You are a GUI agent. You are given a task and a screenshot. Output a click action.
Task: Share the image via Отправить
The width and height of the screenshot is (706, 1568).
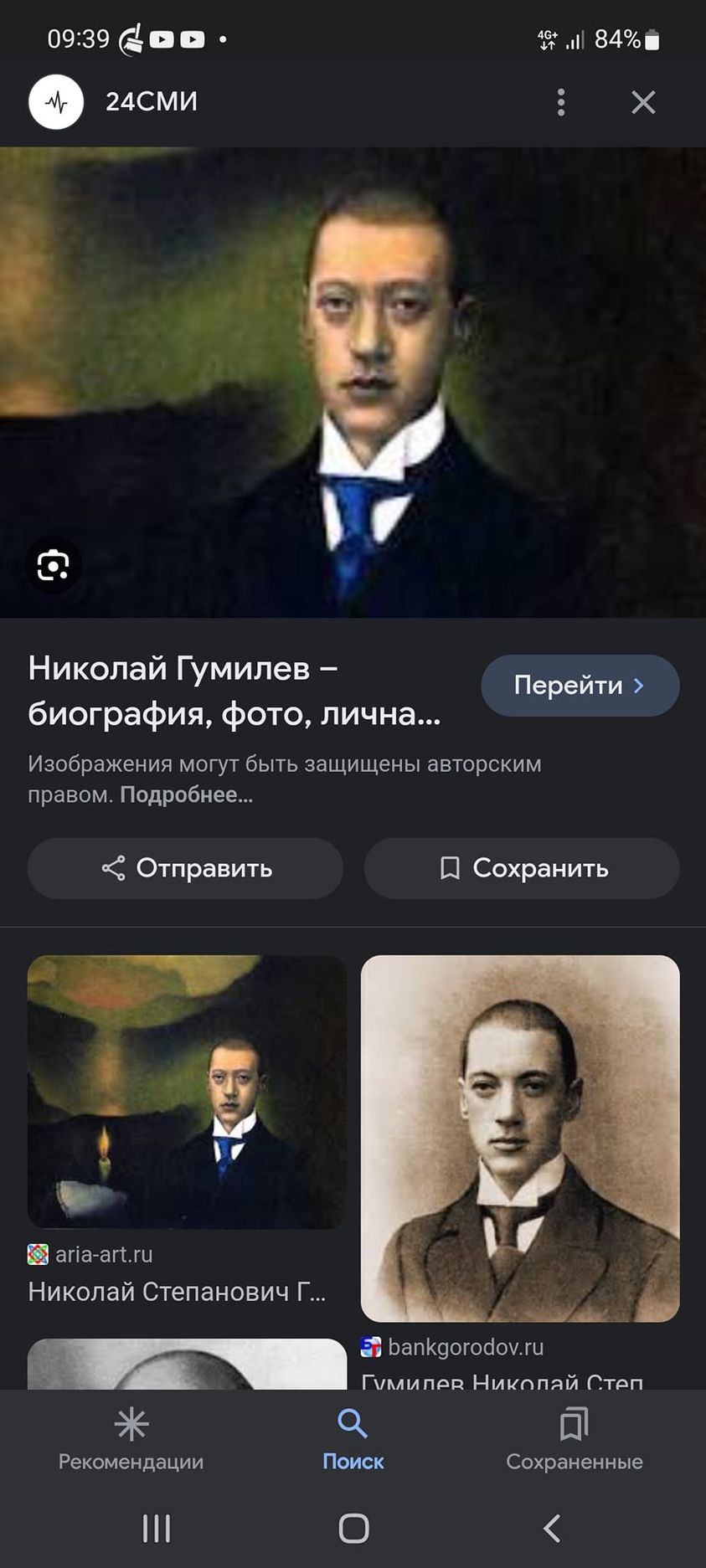pyautogui.click(x=185, y=868)
